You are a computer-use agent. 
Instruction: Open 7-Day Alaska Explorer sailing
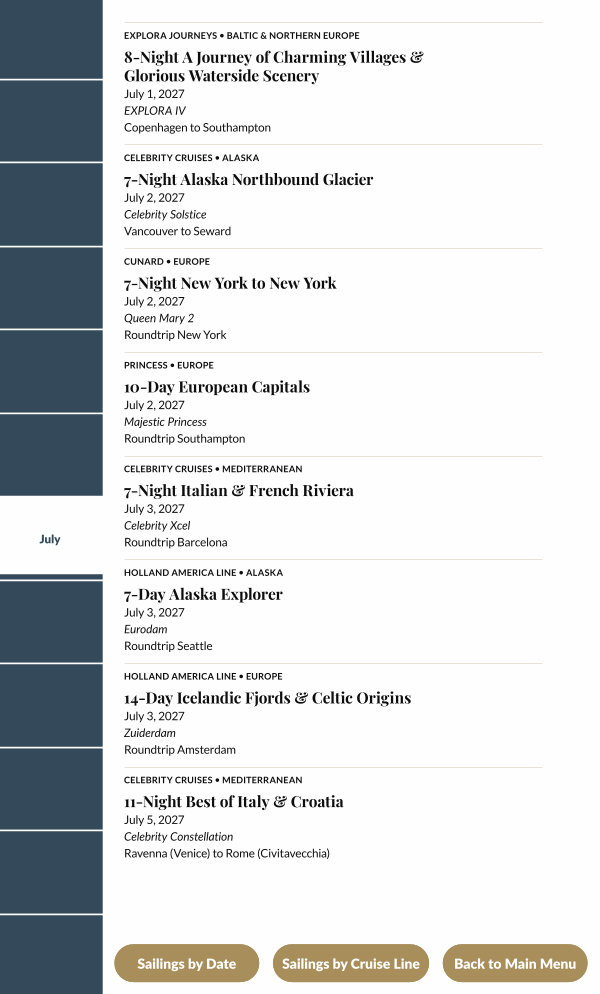click(x=203, y=595)
